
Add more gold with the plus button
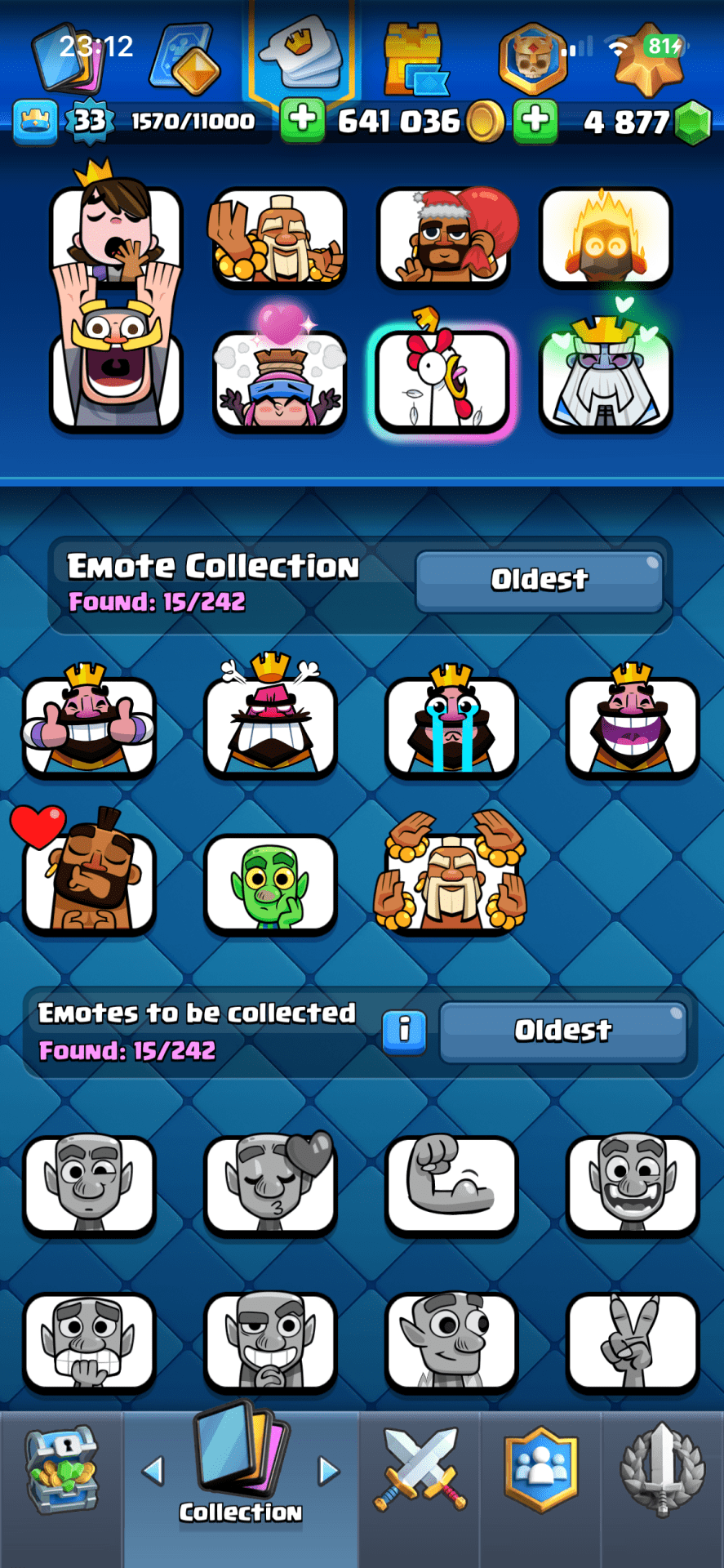pos(303,120)
